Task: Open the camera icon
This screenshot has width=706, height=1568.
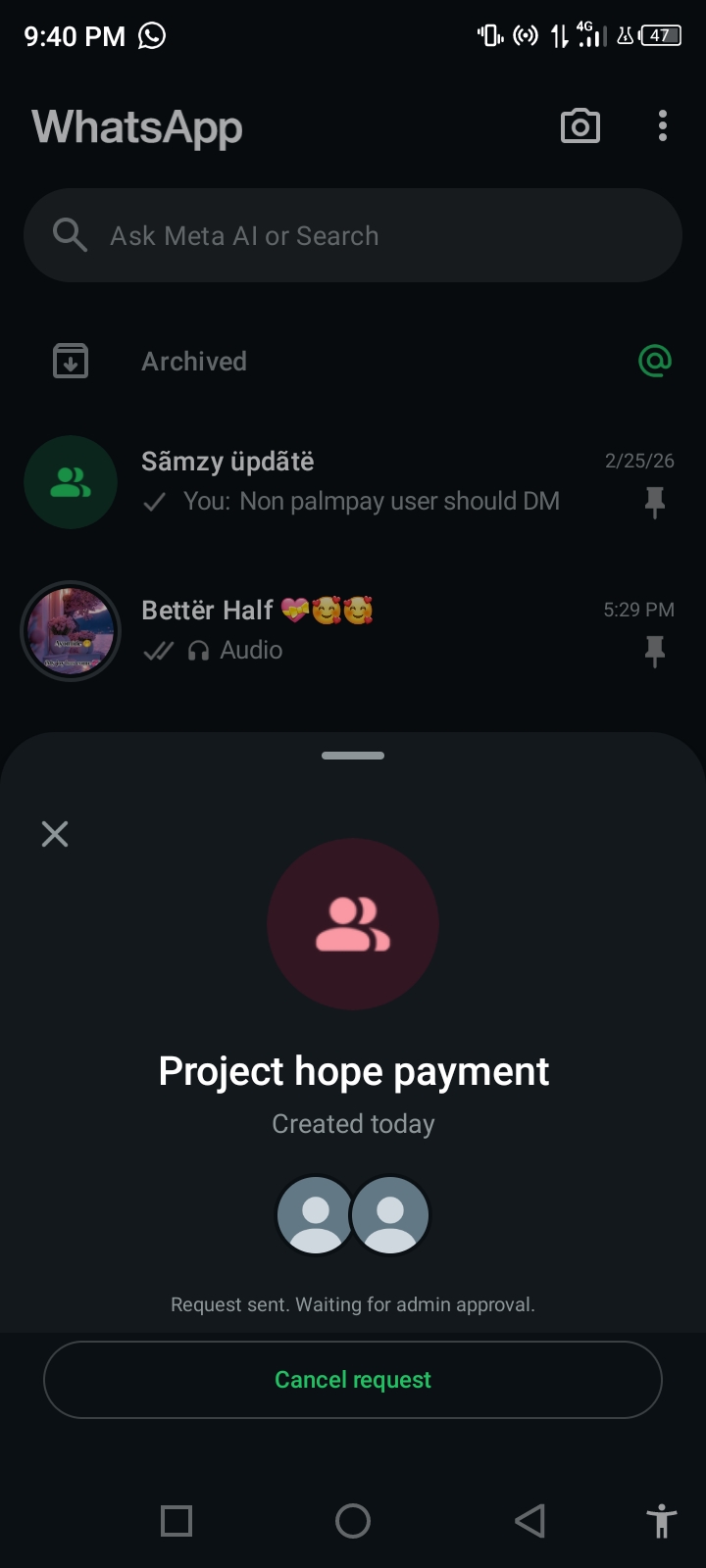Action: point(580,126)
